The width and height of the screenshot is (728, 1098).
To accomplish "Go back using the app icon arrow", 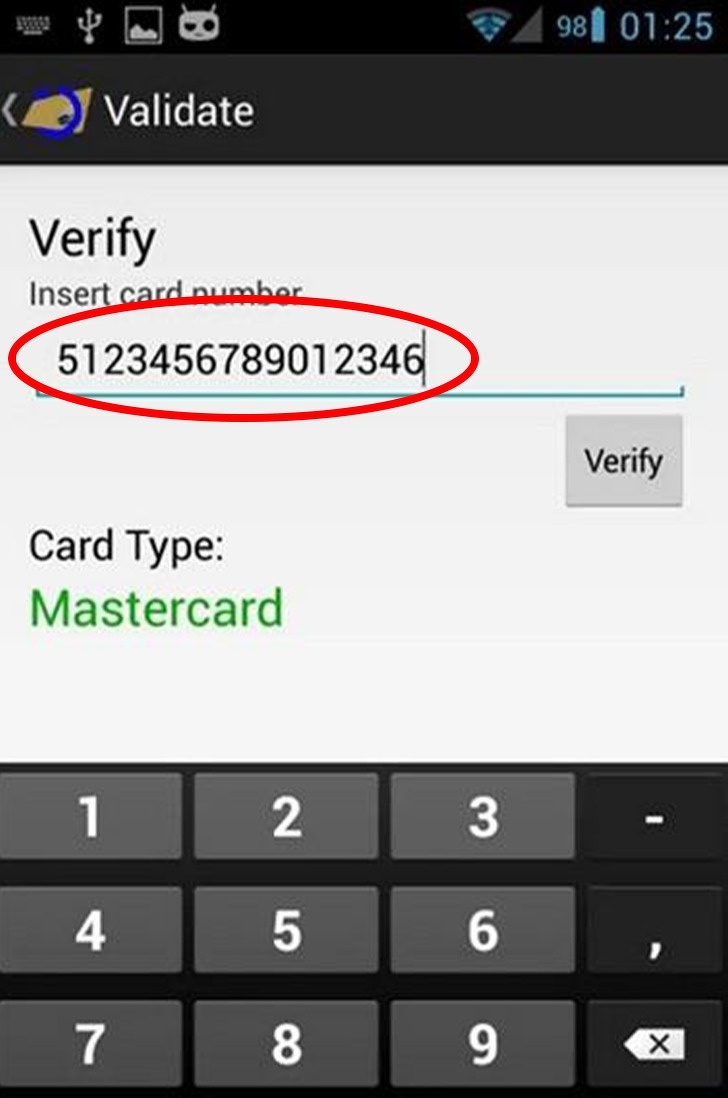I will click(45, 111).
